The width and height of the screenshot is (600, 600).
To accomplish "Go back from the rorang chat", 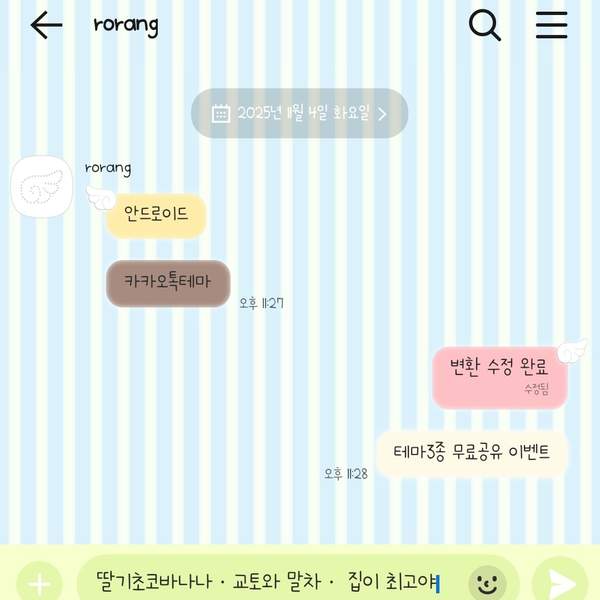I will (46, 26).
